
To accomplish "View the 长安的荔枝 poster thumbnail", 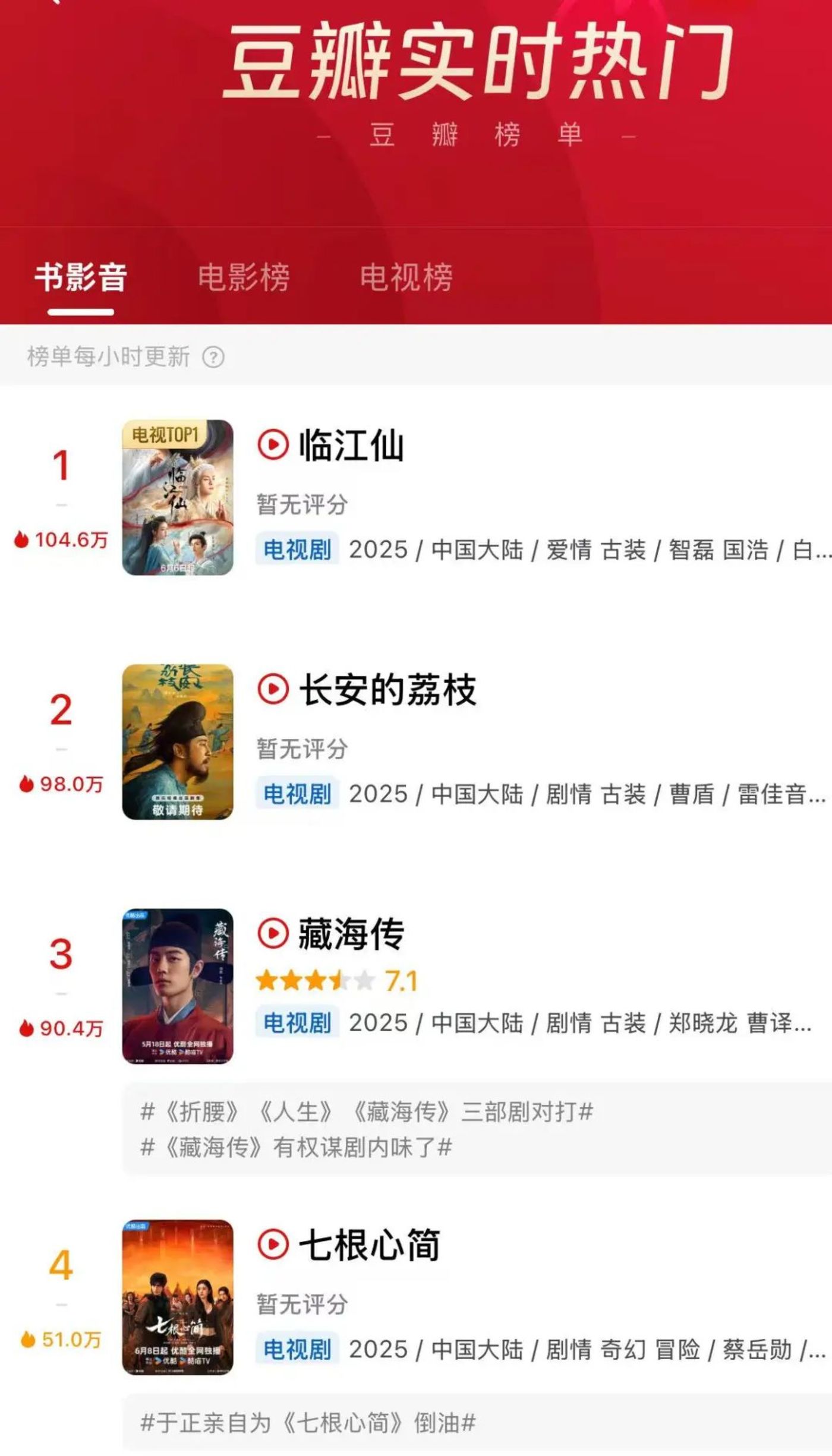I will pyautogui.click(x=178, y=742).
